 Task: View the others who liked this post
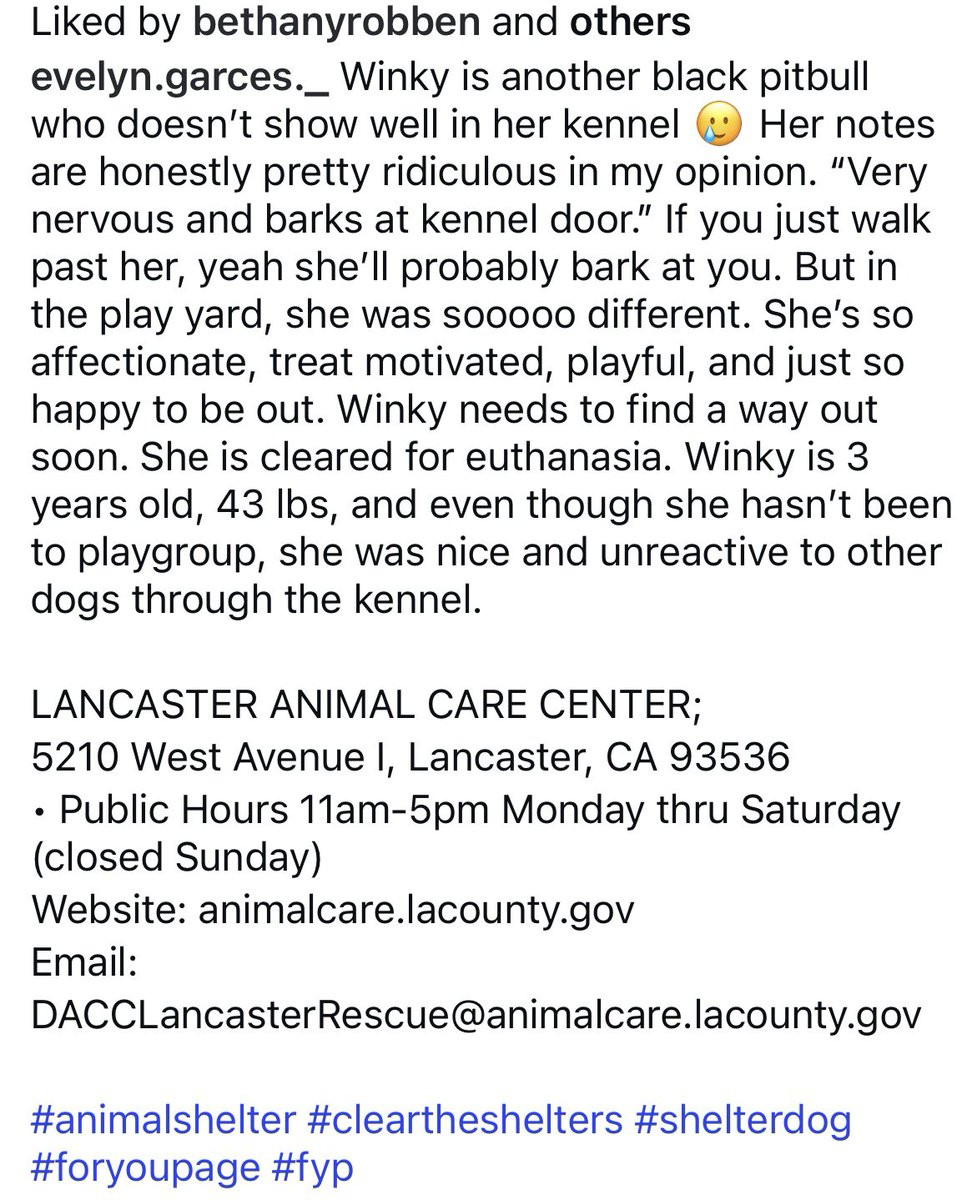(629, 22)
